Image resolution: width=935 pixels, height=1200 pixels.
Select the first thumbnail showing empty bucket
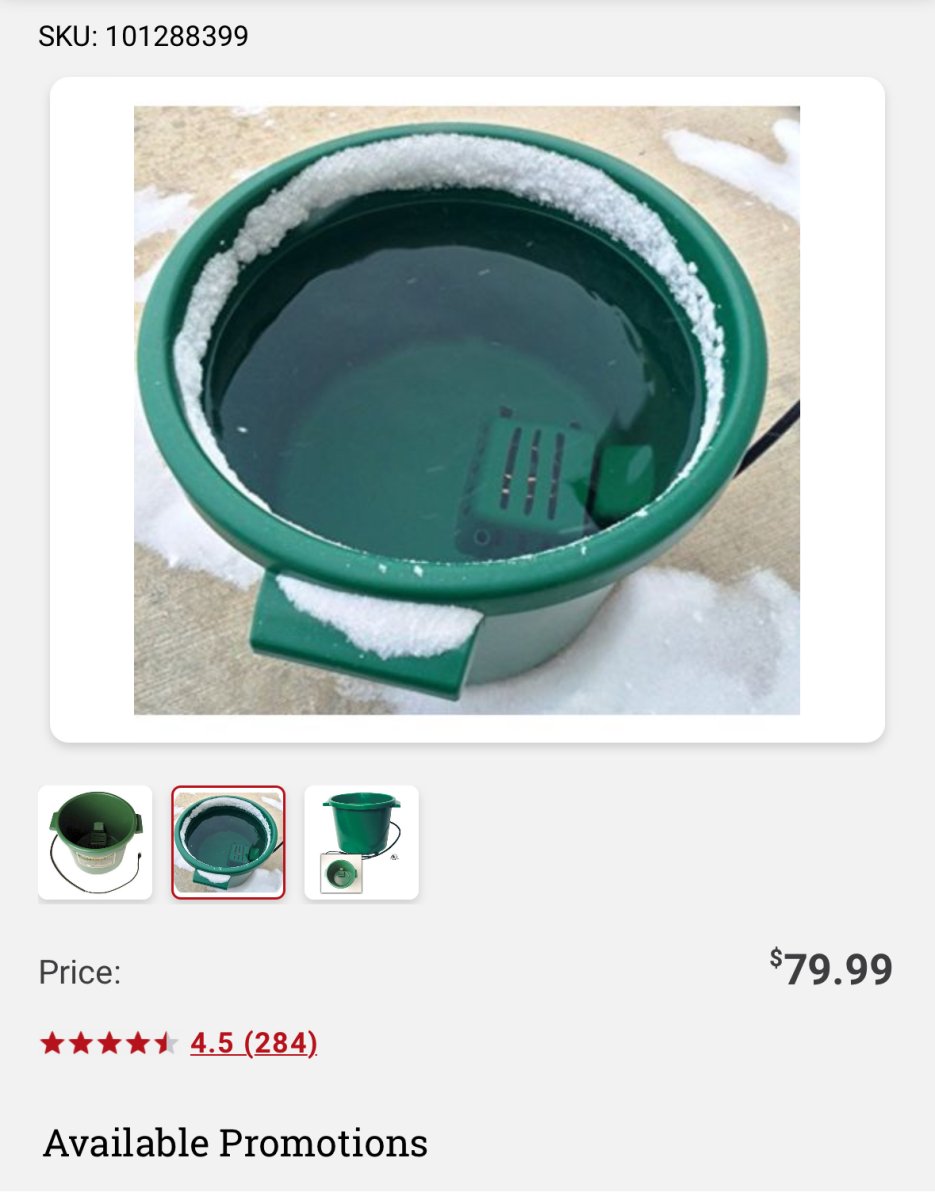[95, 842]
